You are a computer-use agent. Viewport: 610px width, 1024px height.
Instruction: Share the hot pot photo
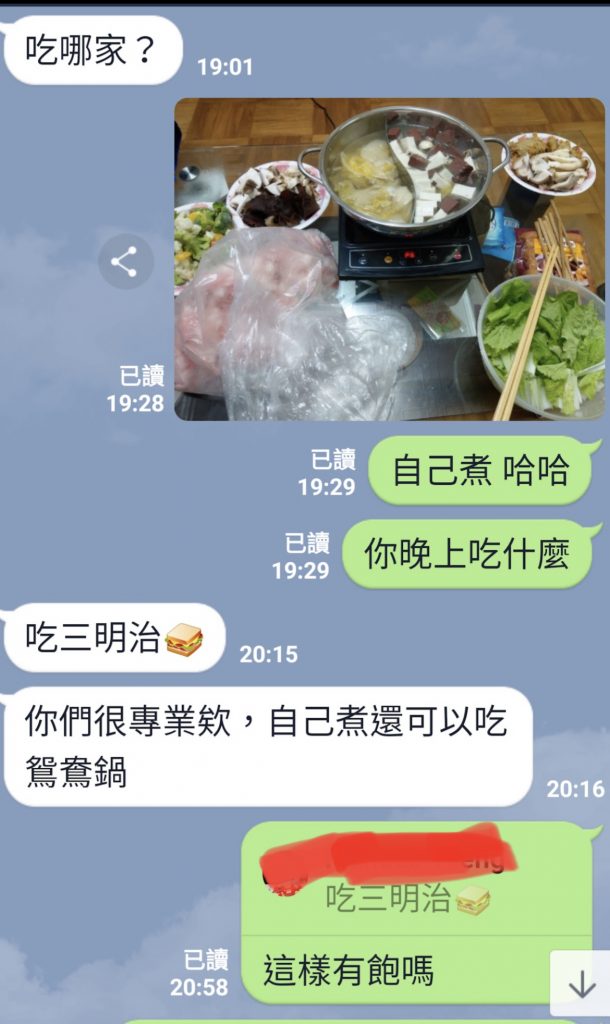pos(125,263)
